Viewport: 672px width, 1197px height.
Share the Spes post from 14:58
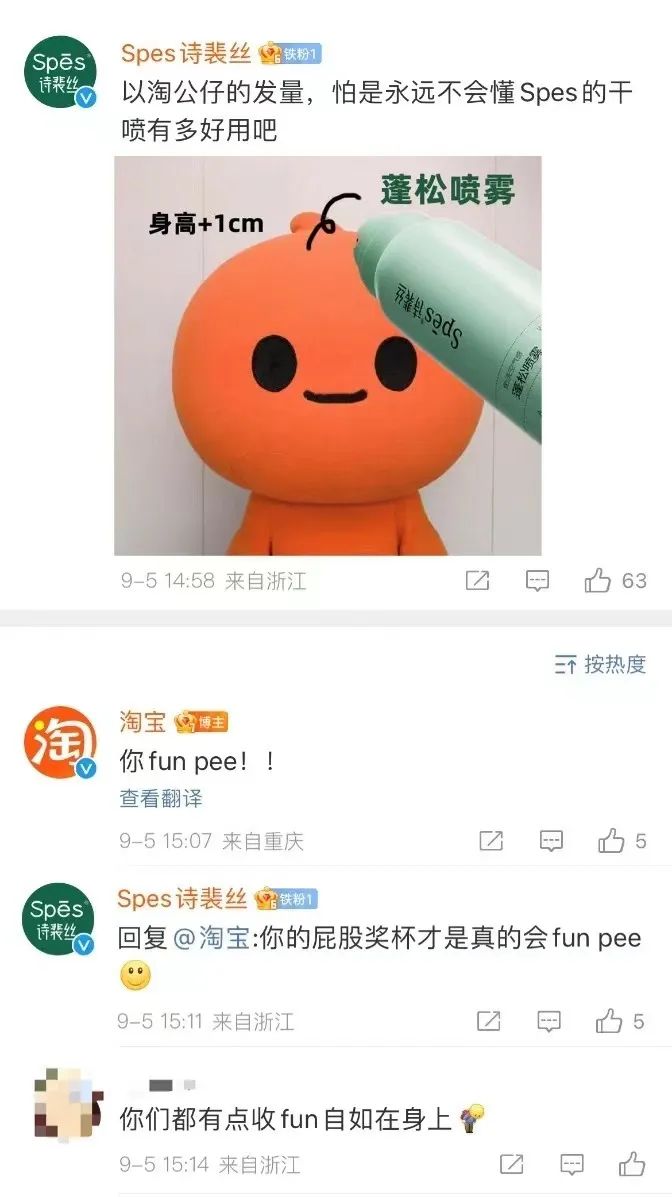(477, 581)
